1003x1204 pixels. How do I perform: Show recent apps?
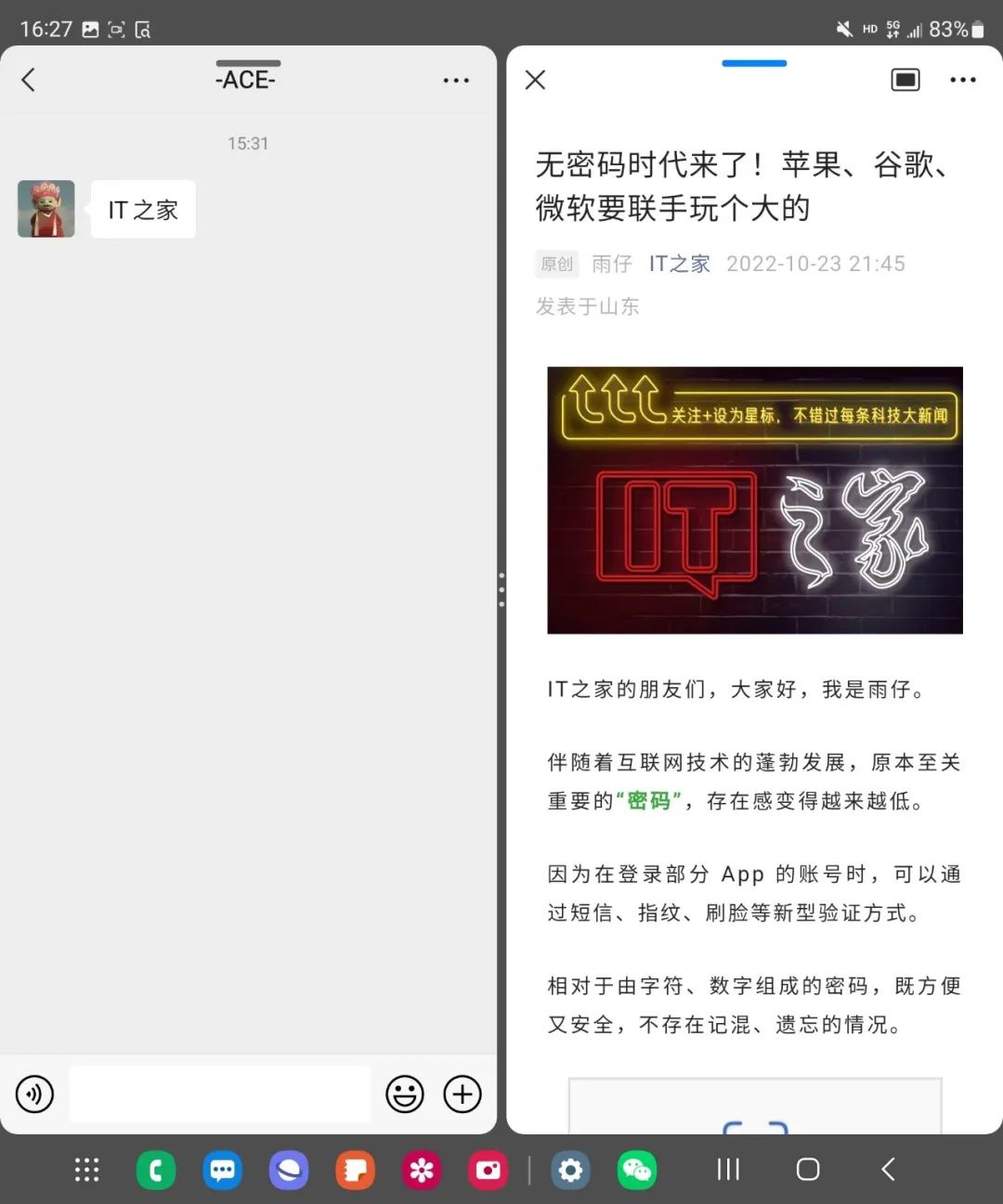point(729,1170)
